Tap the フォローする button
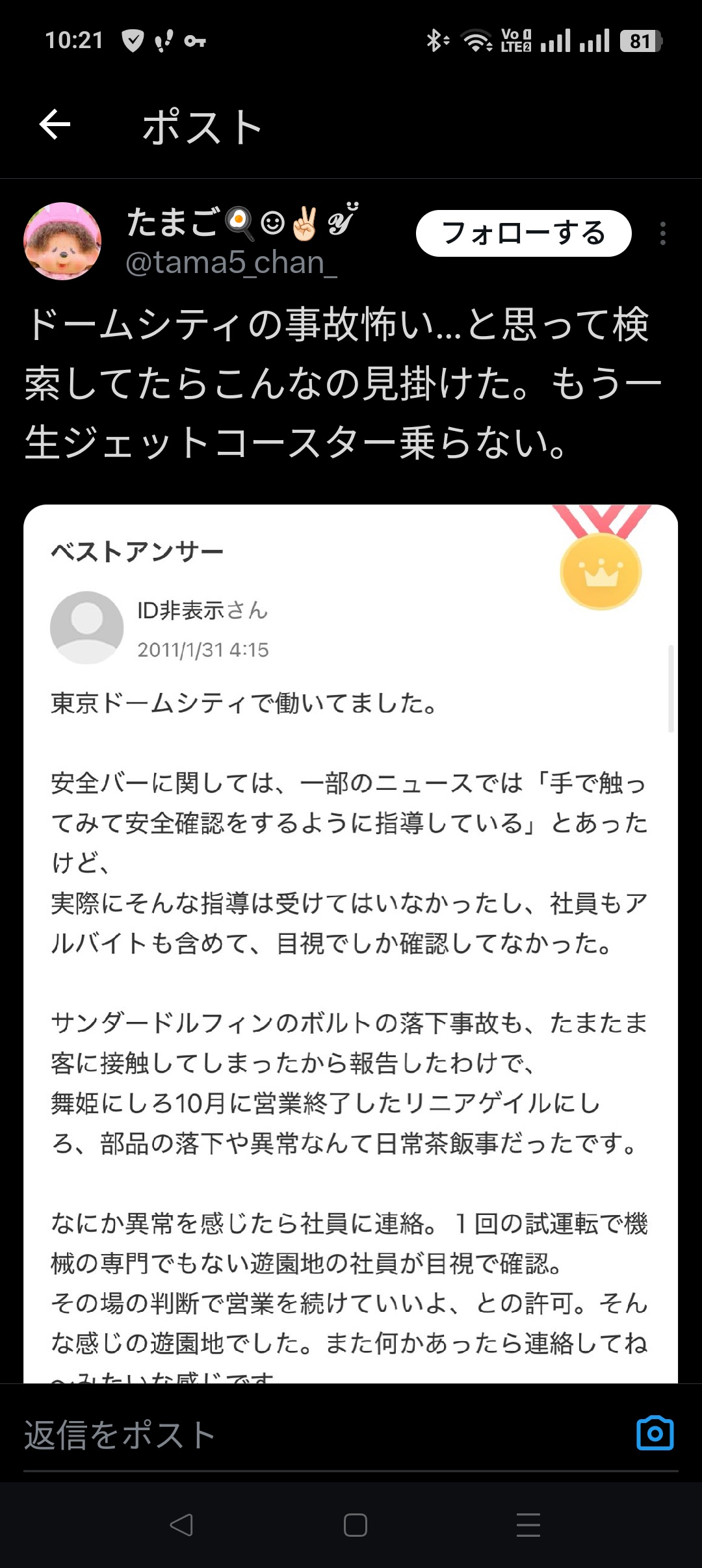Viewport: 702px width, 1568px height. [523, 233]
